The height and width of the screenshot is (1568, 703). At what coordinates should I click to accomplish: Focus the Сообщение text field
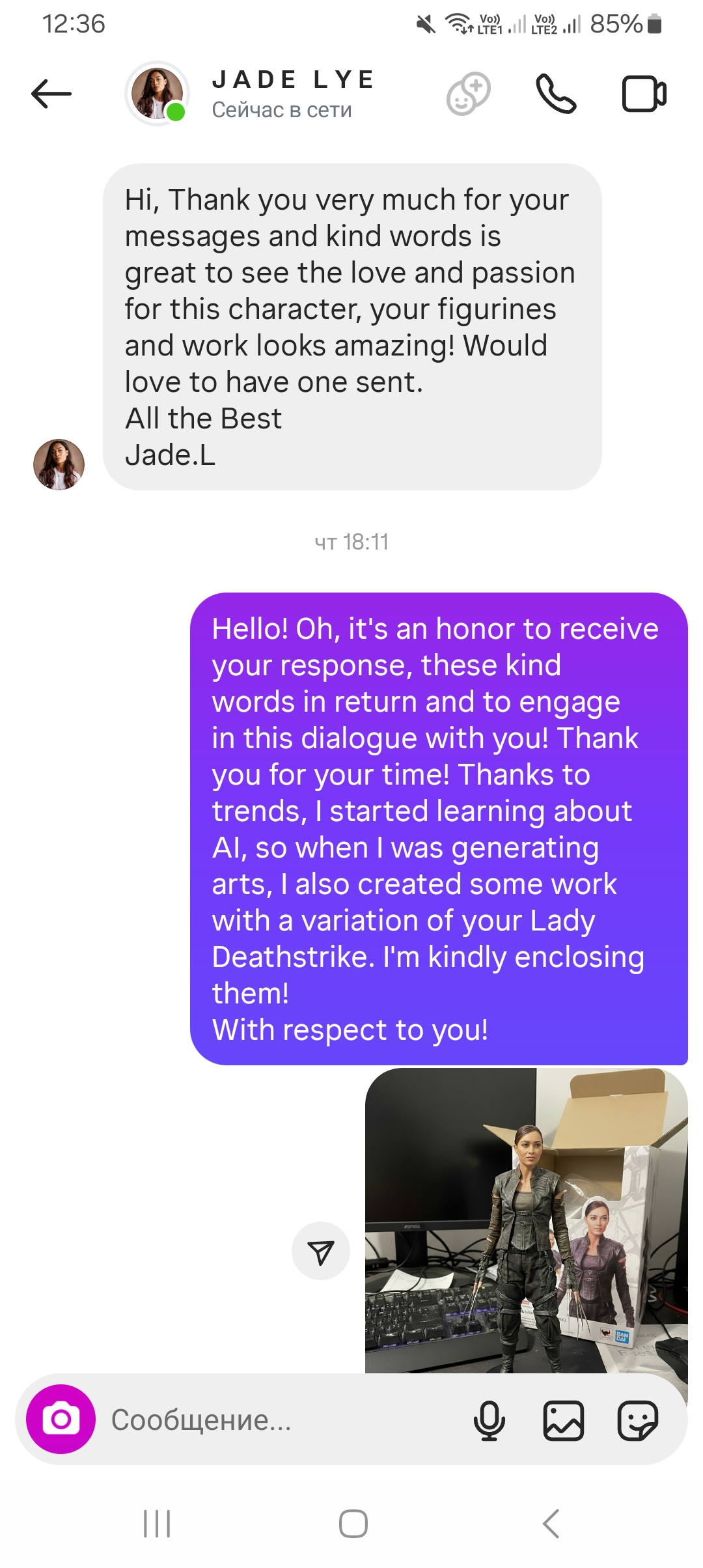point(273,1420)
